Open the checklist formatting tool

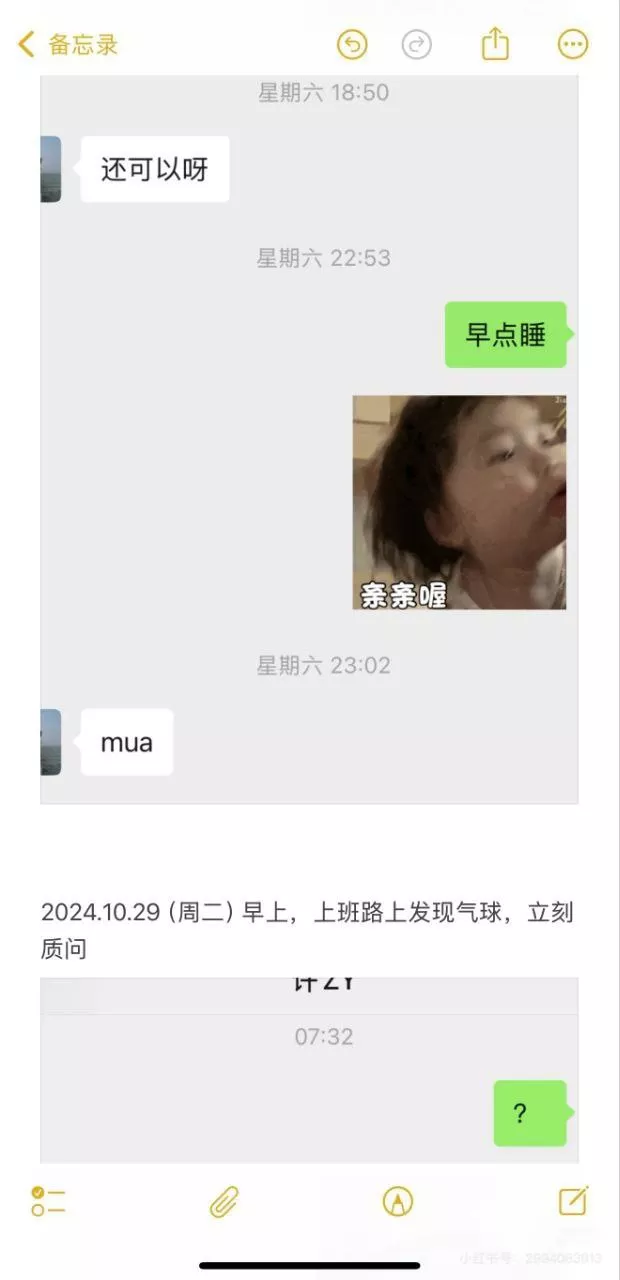(x=48, y=1201)
